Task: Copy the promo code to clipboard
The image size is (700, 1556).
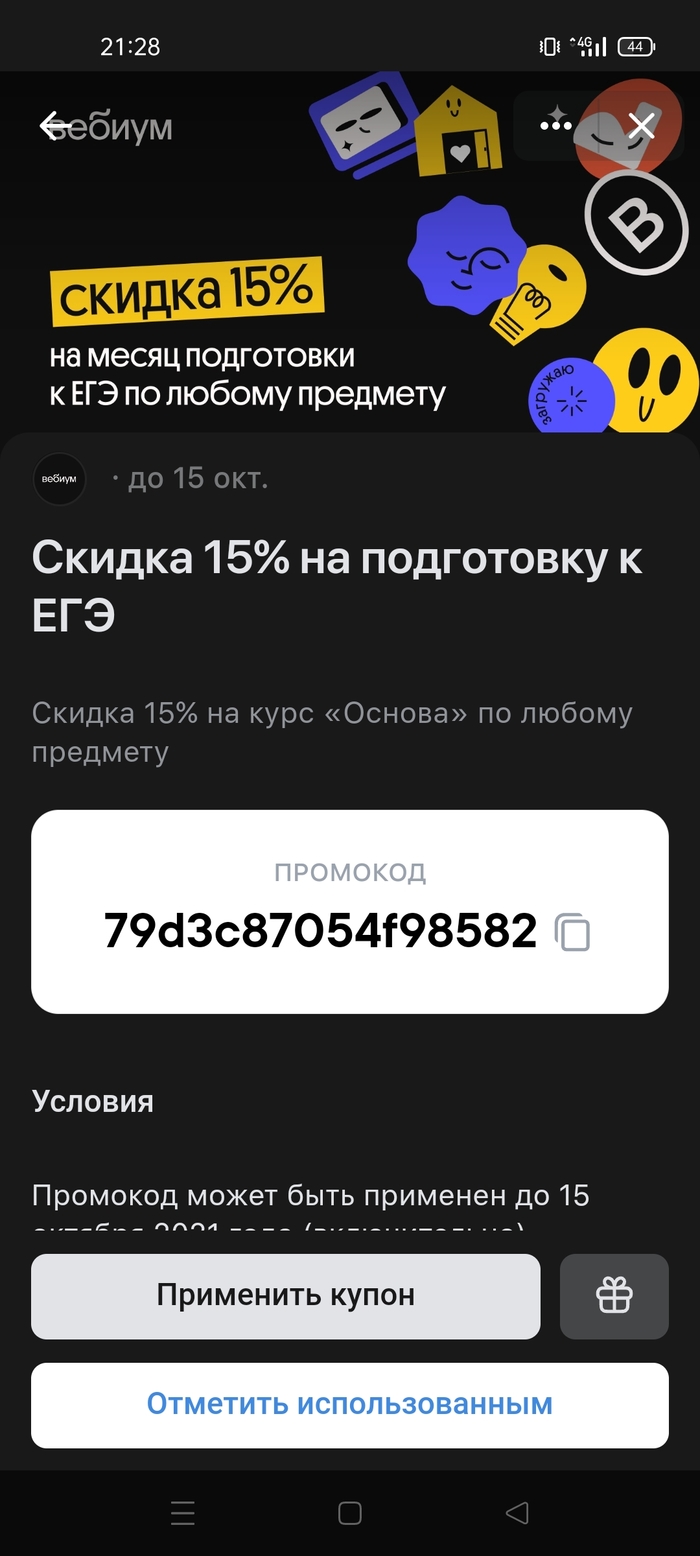Action: [x=573, y=932]
